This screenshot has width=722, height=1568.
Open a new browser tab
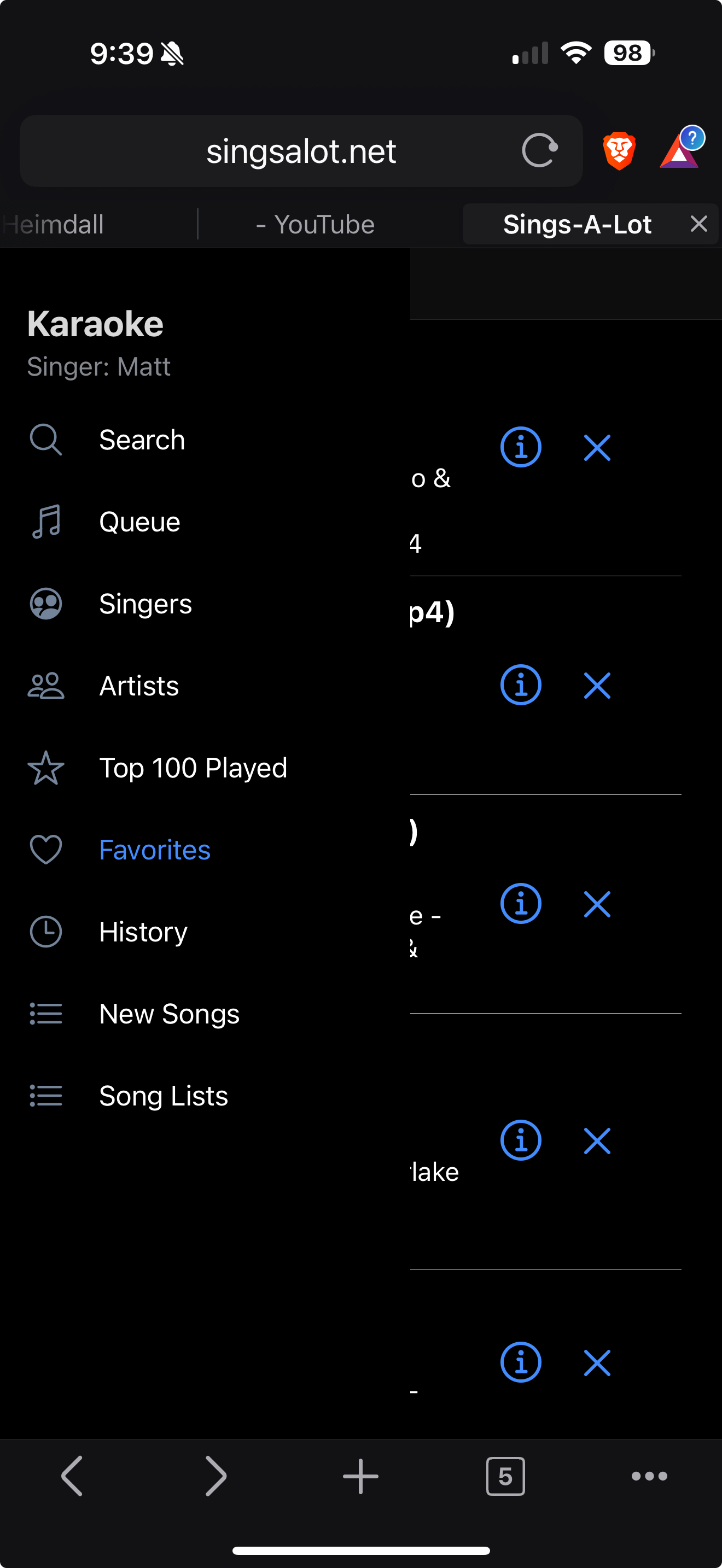(x=361, y=1476)
